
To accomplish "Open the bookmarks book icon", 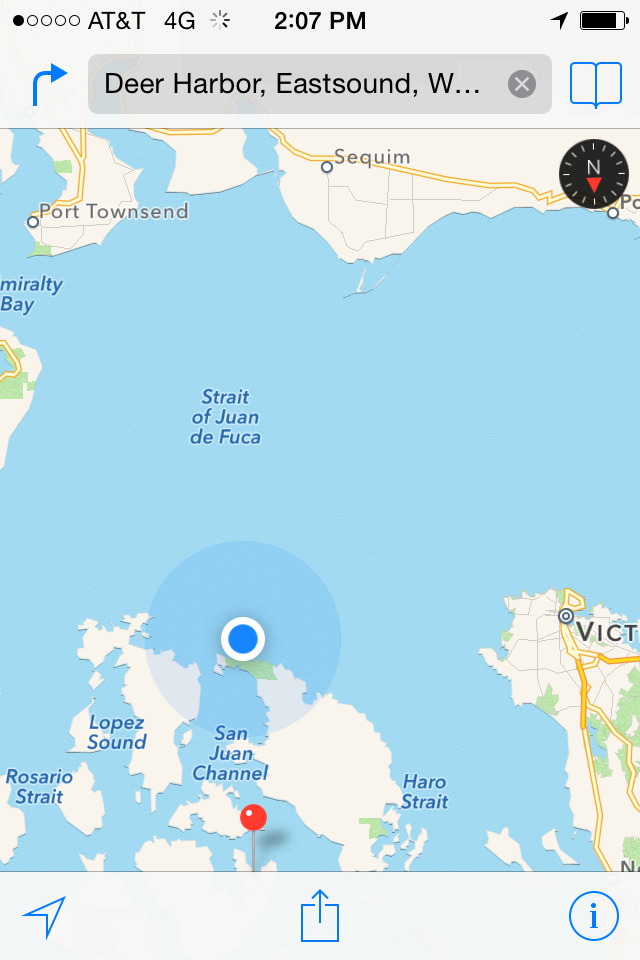I will 596,84.
